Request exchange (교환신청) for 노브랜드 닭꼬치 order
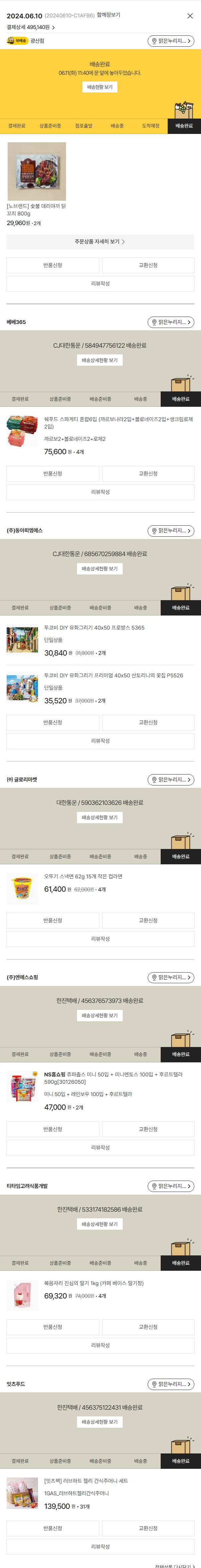 click(x=148, y=266)
